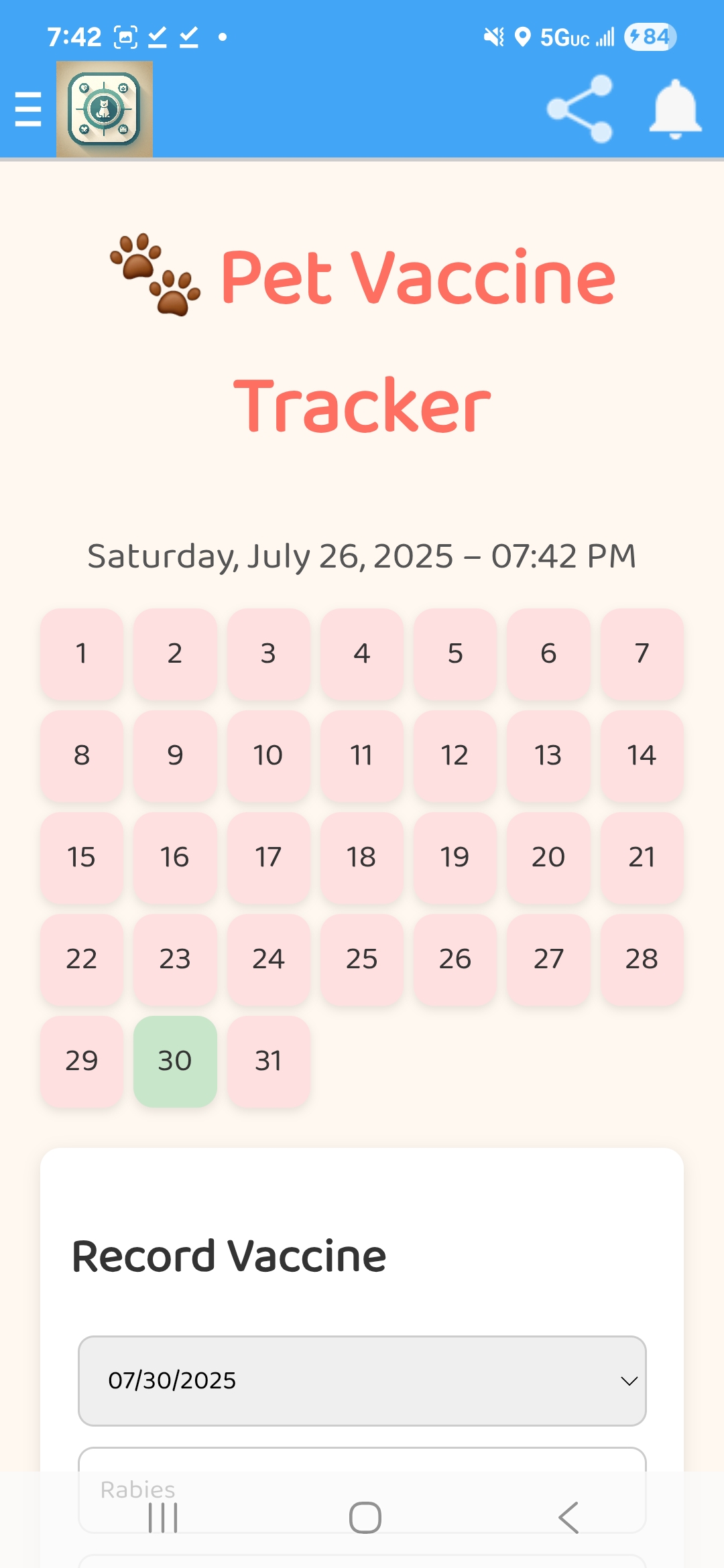Viewport: 724px width, 1568px height.
Task: Select day 22 on the calendar
Action: pos(82,959)
